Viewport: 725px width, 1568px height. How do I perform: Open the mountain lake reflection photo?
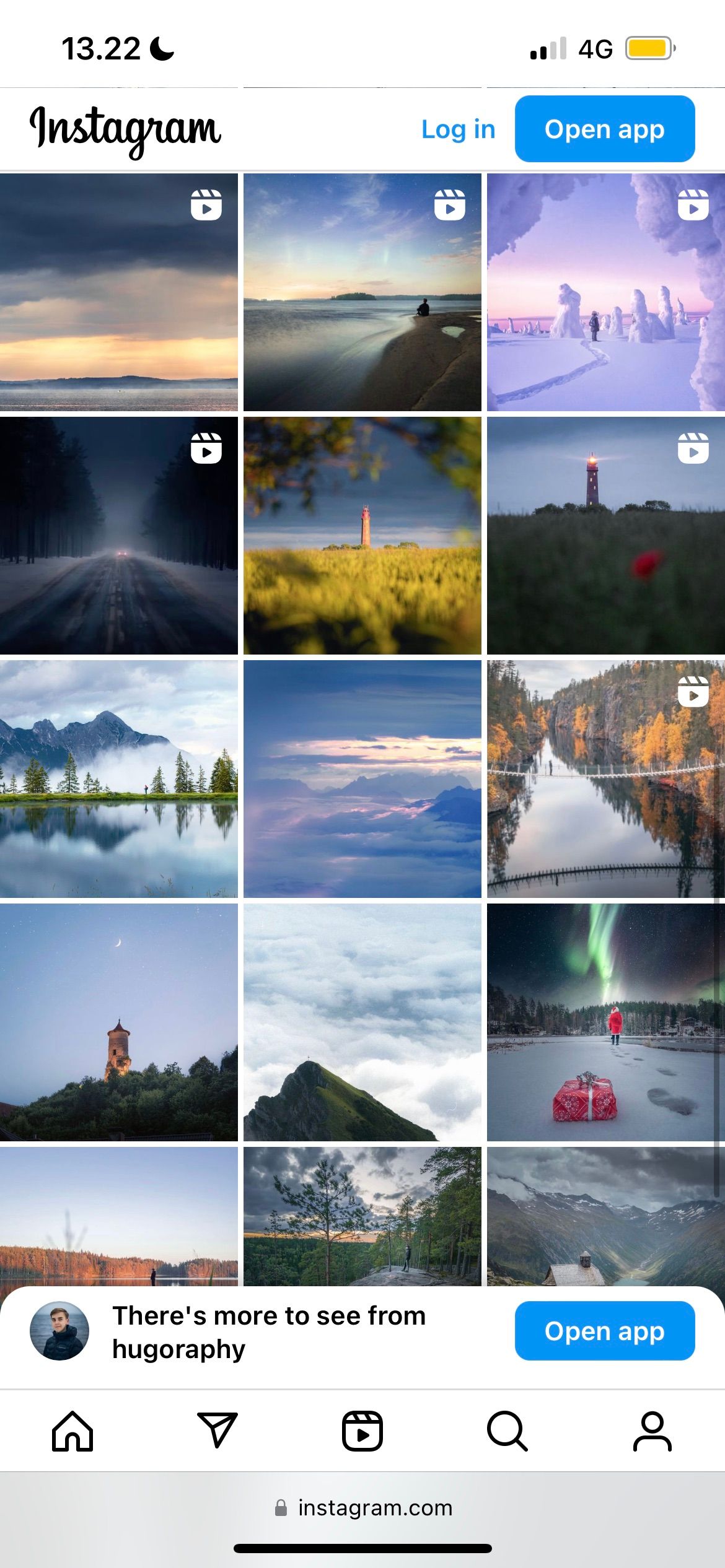click(x=118, y=778)
